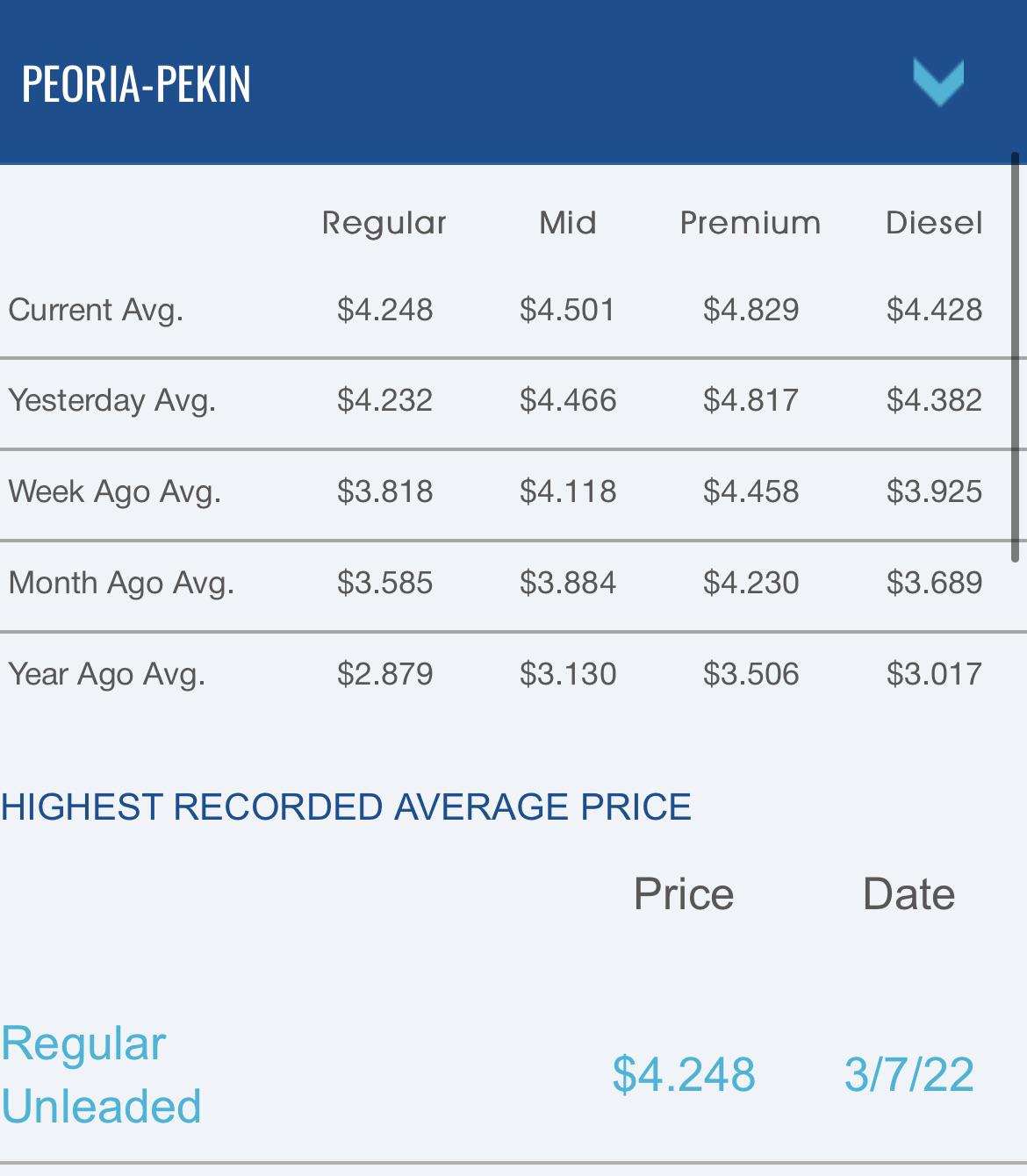The height and width of the screenshot is (1176, 1027).
Task: Click the record date 3/7/22
Action: (910, 1072)
